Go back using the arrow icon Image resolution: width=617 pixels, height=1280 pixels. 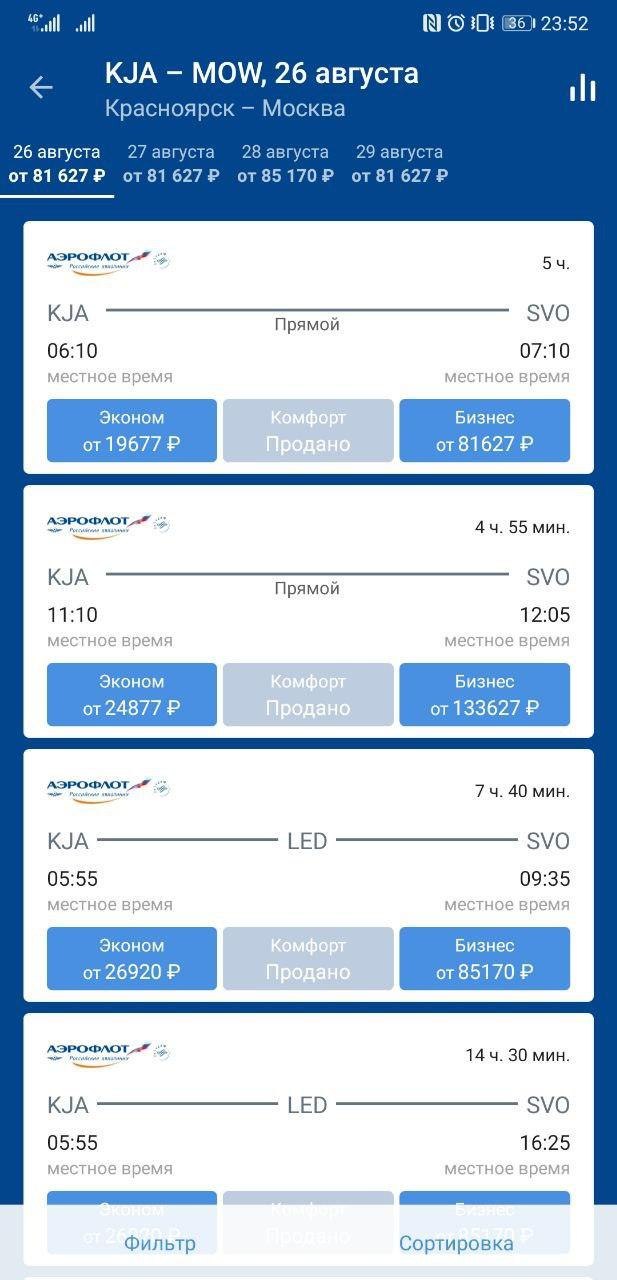coord(41,88)
